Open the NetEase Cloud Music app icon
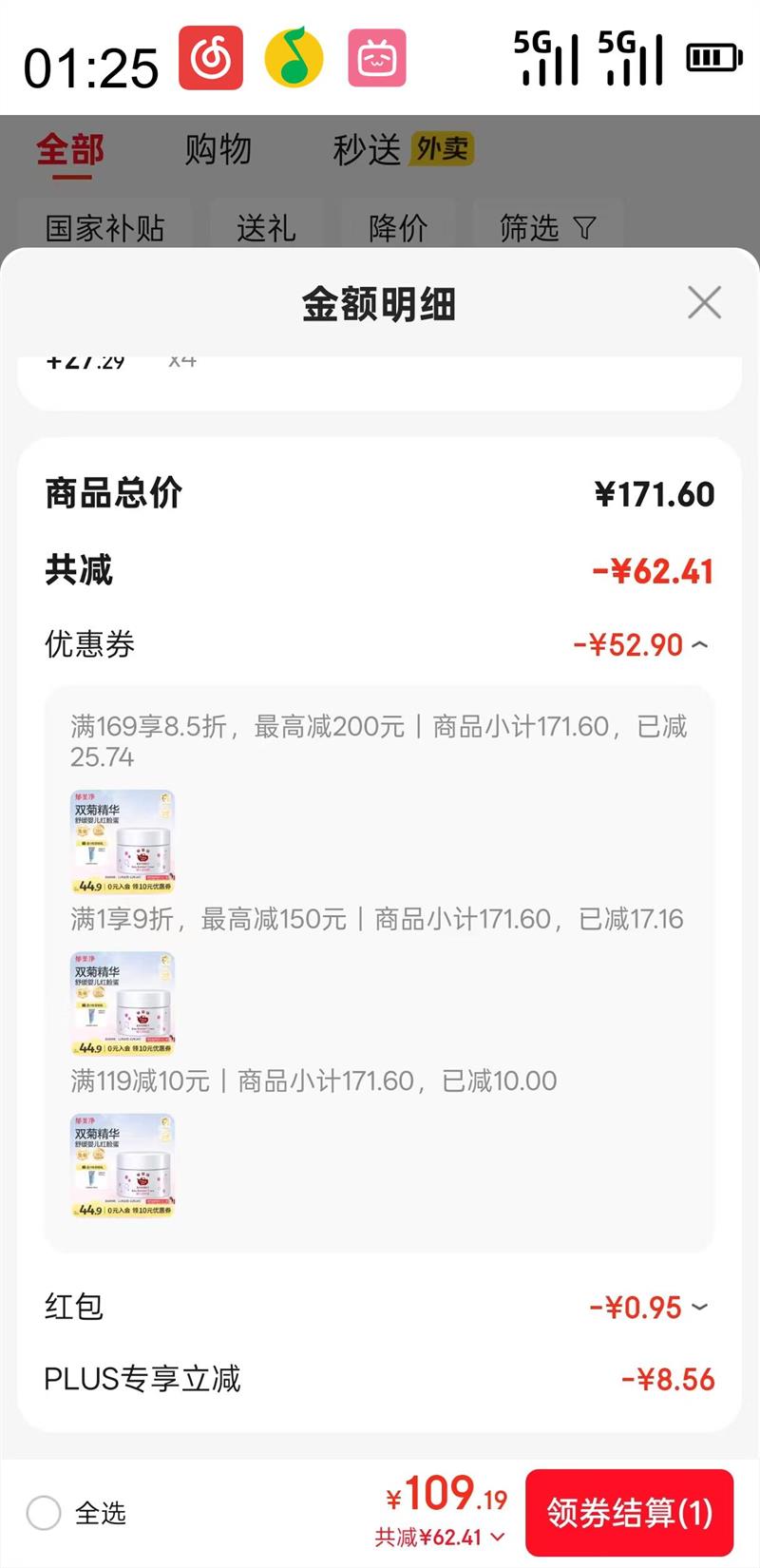This screenshot has height=1568, width=760. (209, 59)
